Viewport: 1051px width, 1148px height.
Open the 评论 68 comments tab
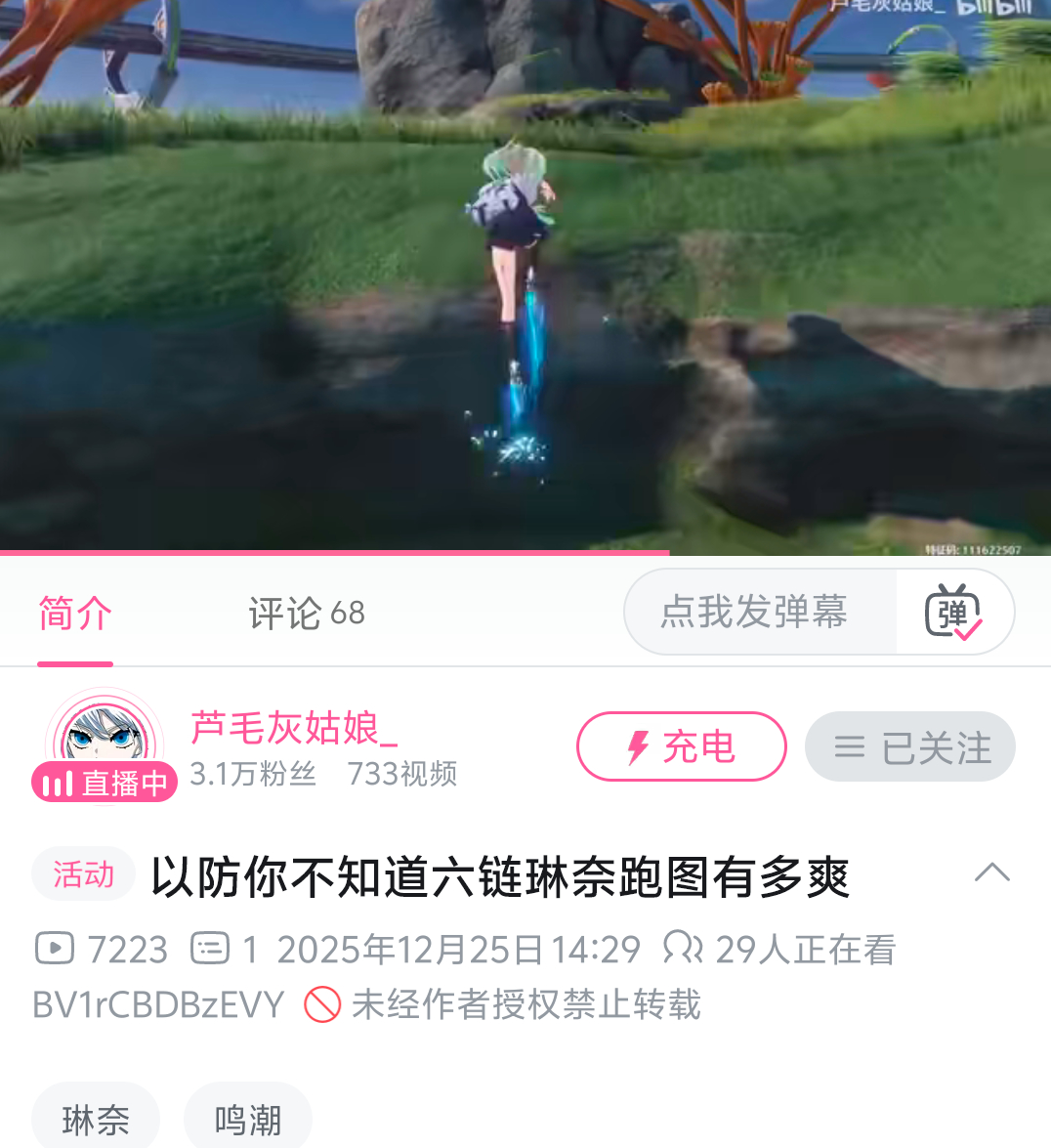click(x=306, y=614)
